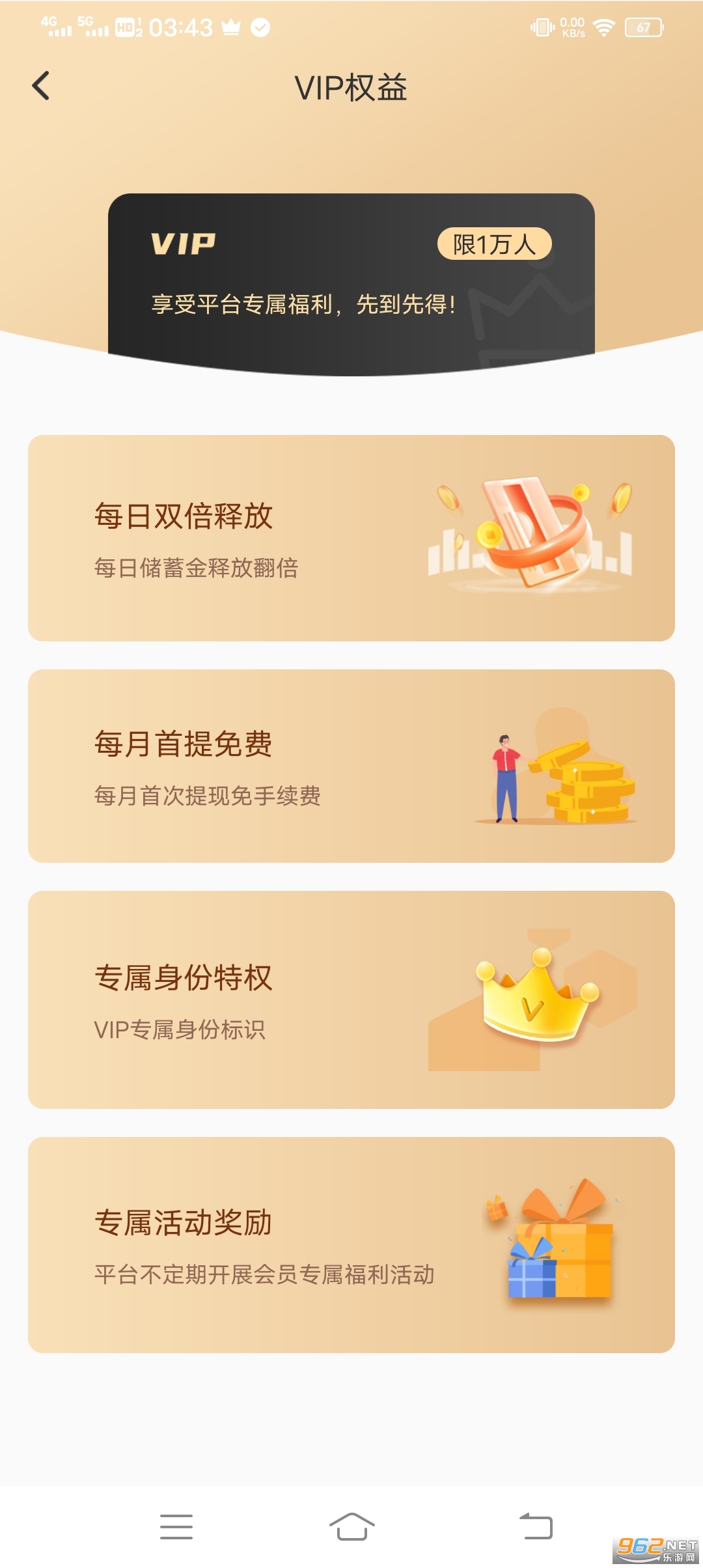Screen dimensions: 703x1568
Task: Go back from the VIP权益 page
Action: pos(40,86)
